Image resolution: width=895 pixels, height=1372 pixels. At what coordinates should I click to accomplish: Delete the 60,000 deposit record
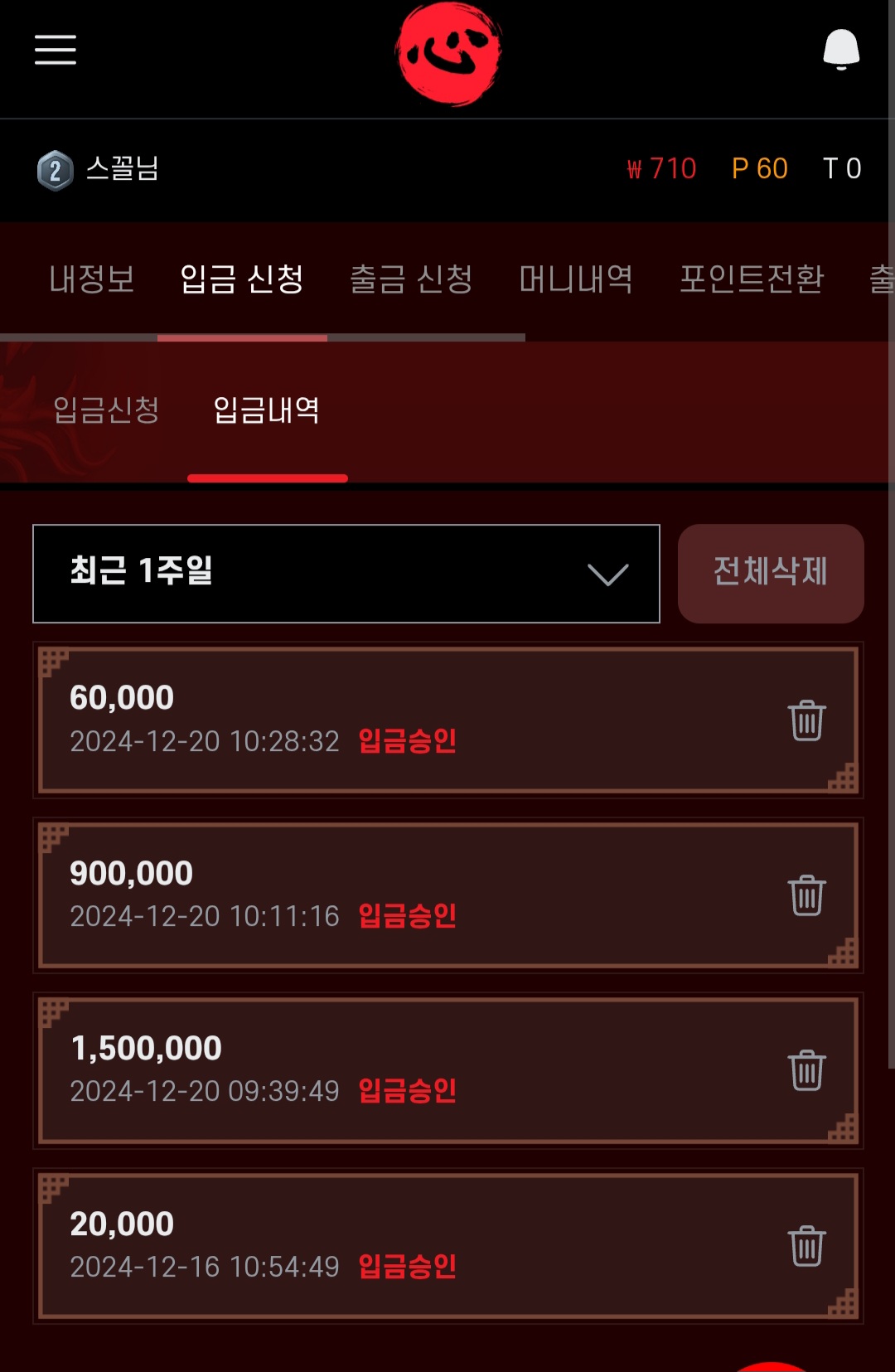click(x=806, y=720)
